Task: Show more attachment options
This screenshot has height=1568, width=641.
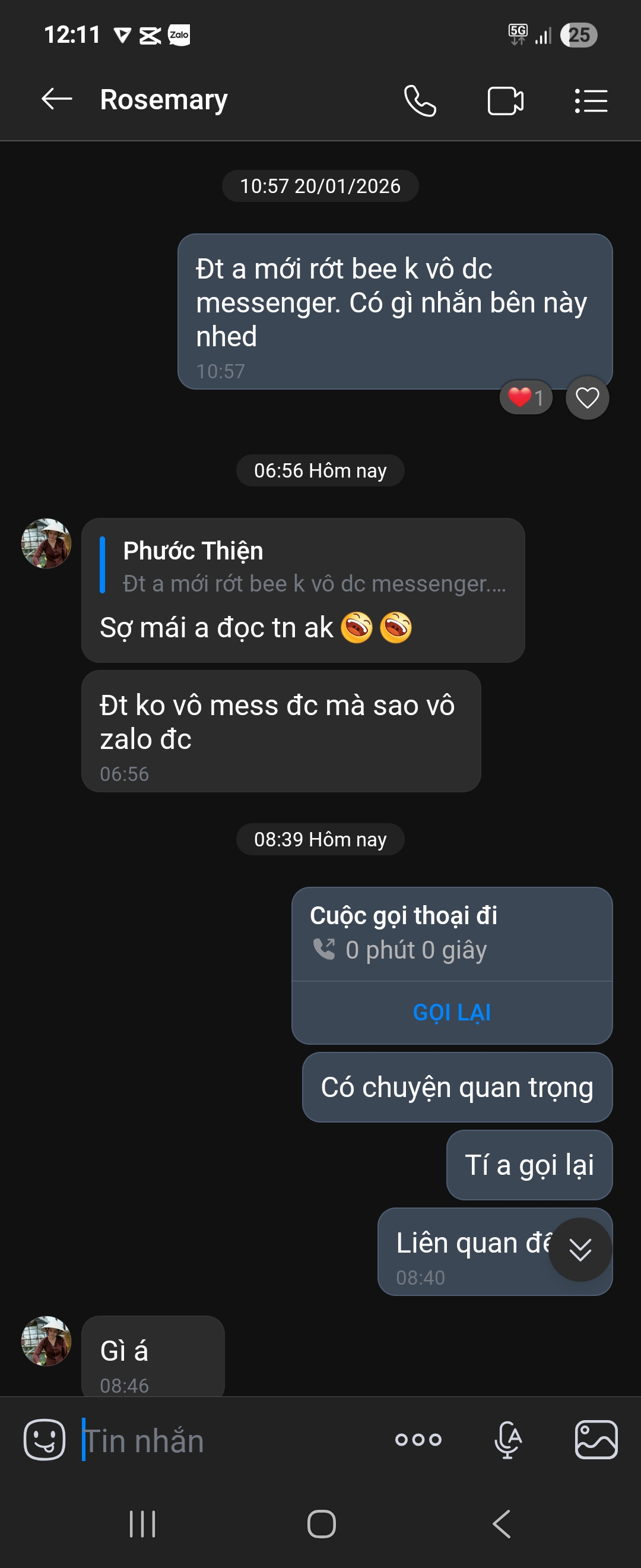Action: (418, 1440)
